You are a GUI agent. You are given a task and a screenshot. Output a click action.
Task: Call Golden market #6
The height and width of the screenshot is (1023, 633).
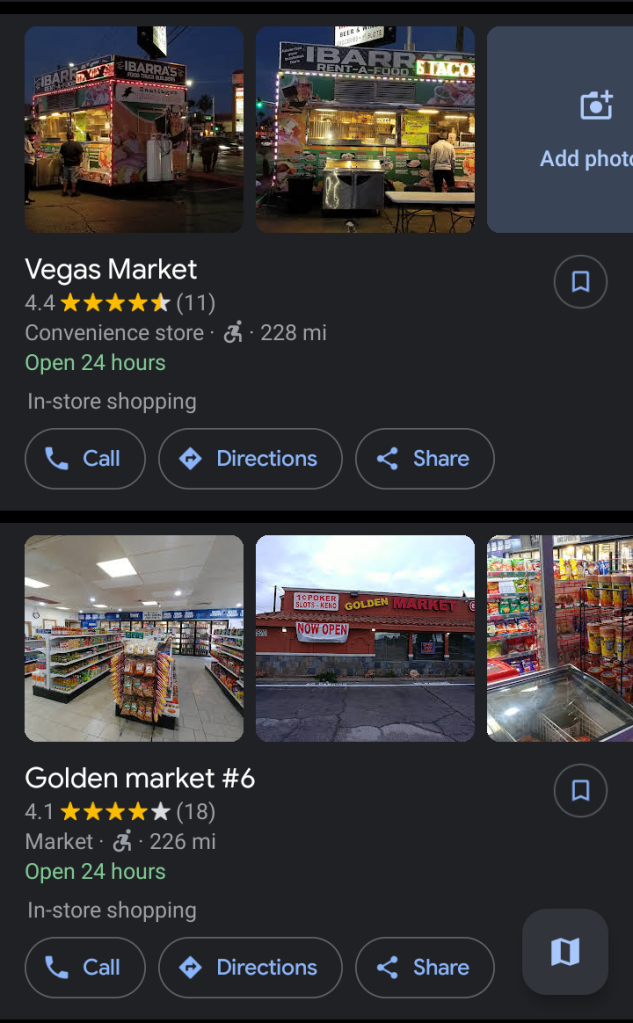85,968
